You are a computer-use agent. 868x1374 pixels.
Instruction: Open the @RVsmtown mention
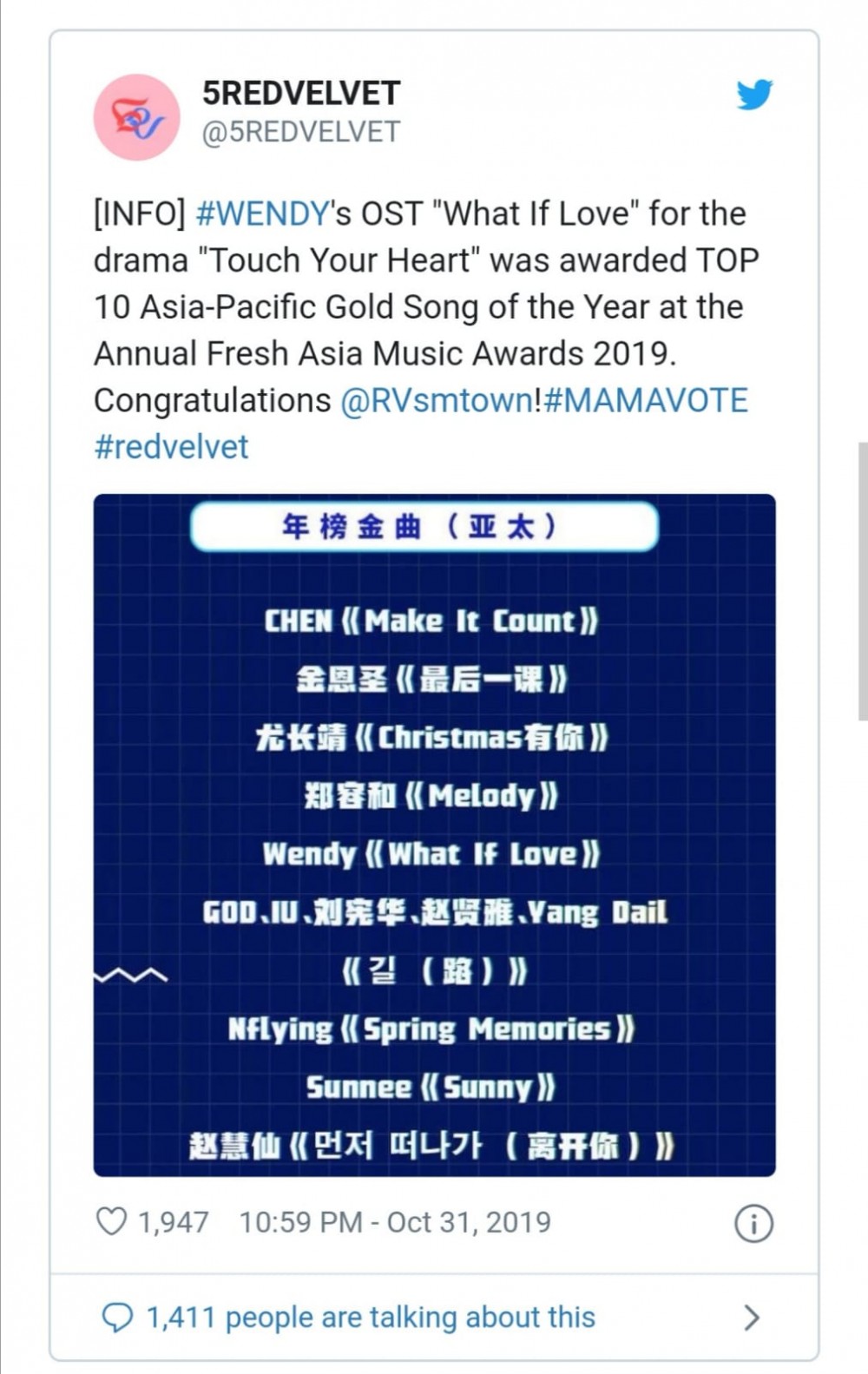(x=437, y=401)
